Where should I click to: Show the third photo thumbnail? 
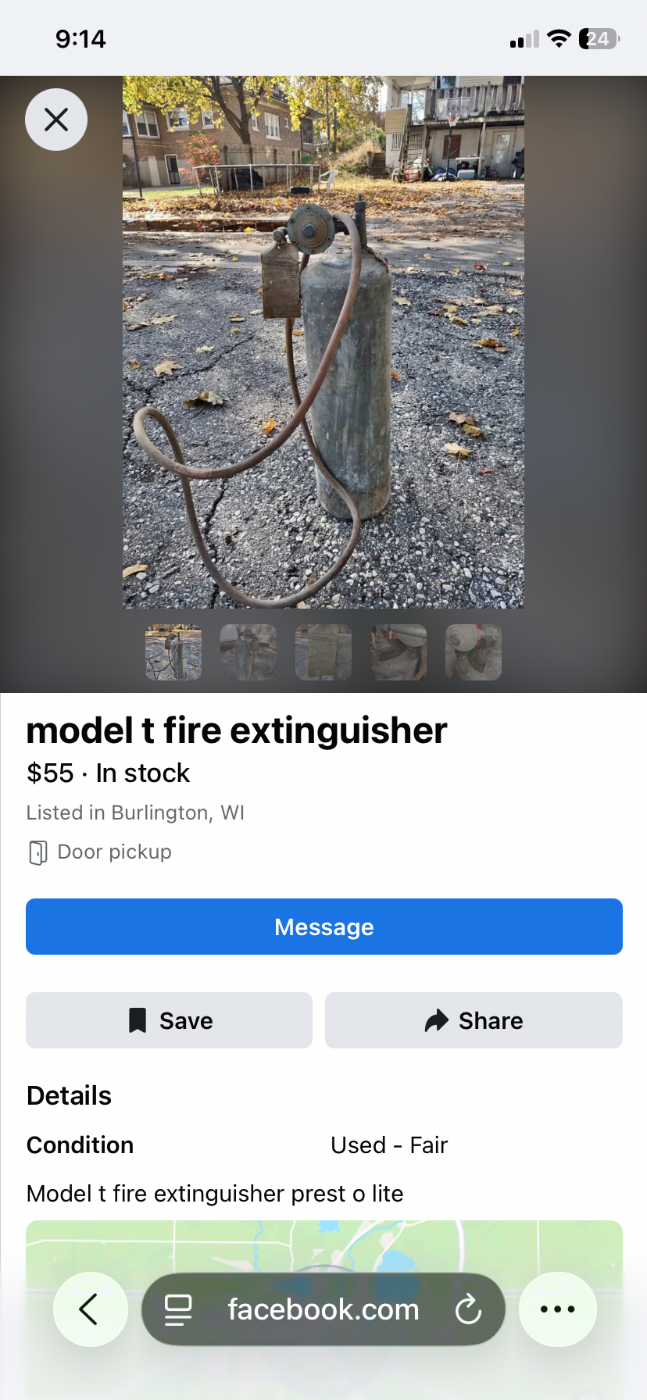pos(323,652)
